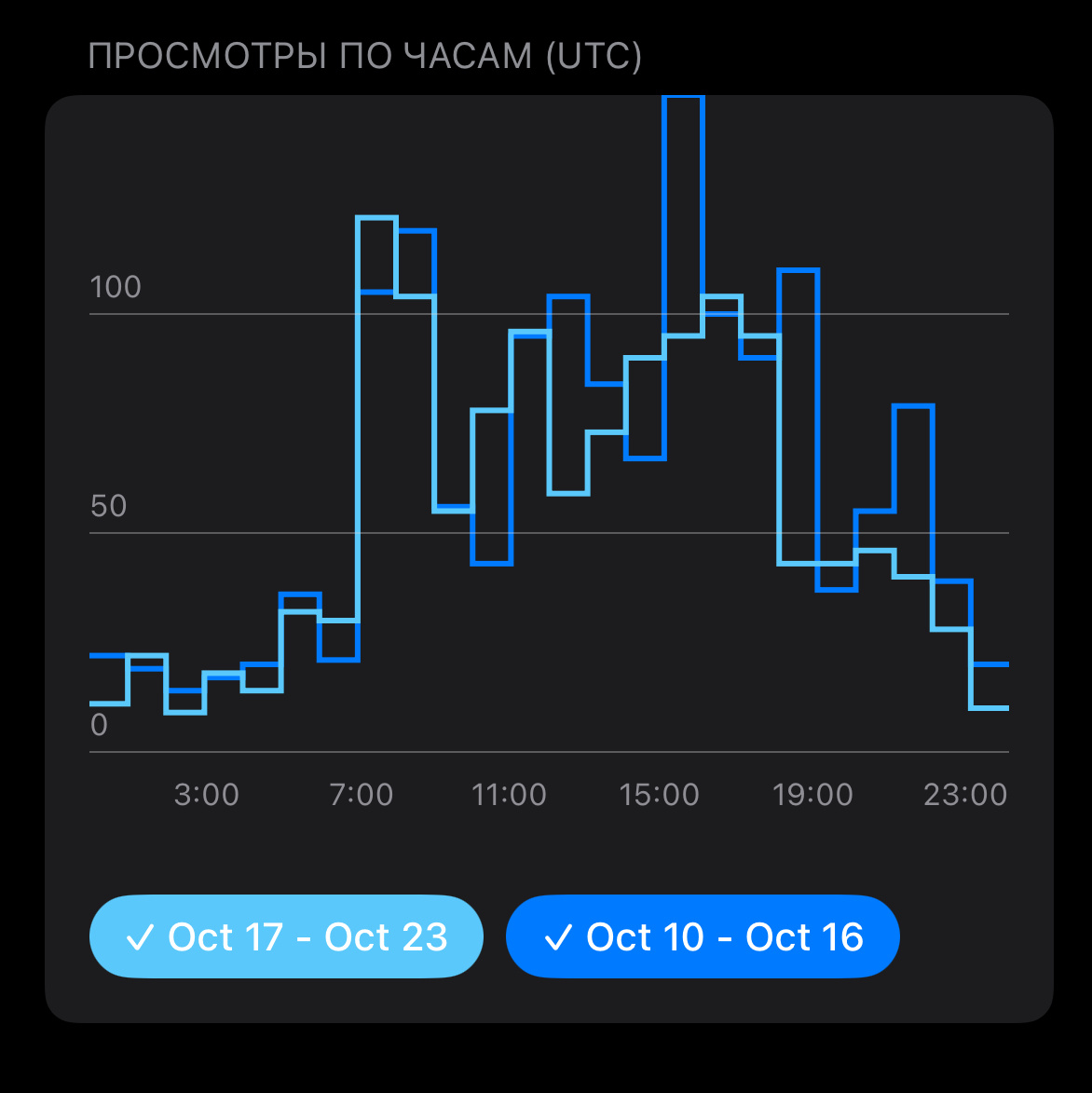Hide the Oct 10 - Oct 16 series
Screen dimensions: 1092x1093
(x=703, y=936)
